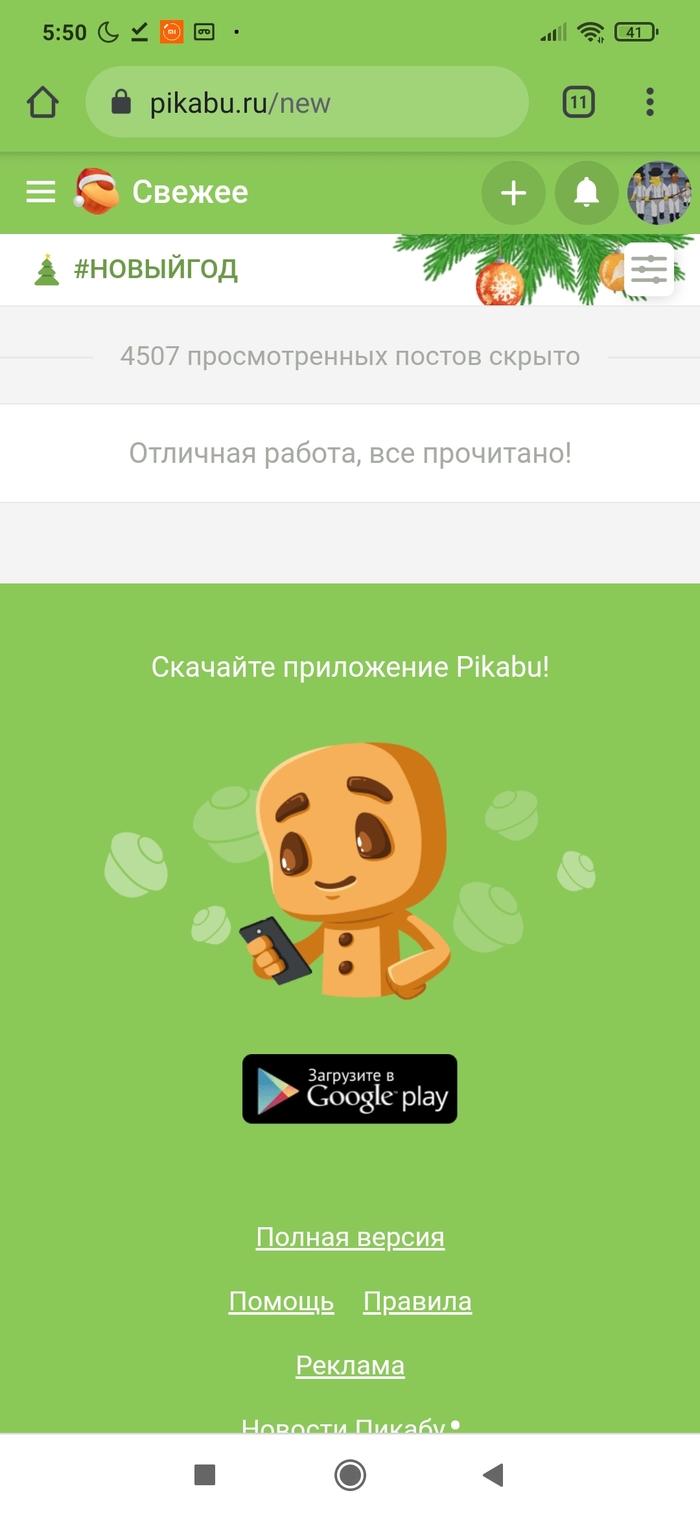Open feed filter settings sliders icon
Screen dimensions: 700x1517
(x=649, y=269)
